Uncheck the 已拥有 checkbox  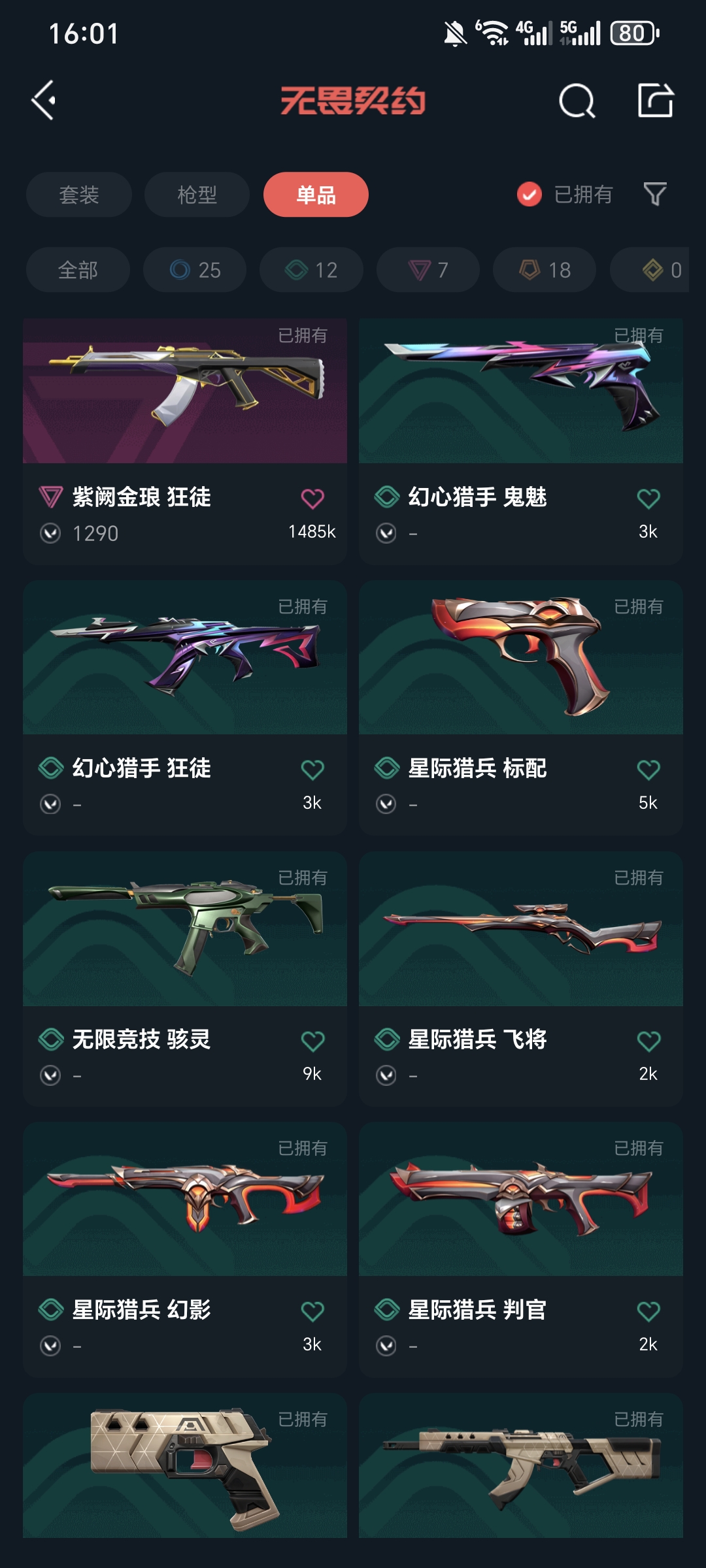point(529,194)
